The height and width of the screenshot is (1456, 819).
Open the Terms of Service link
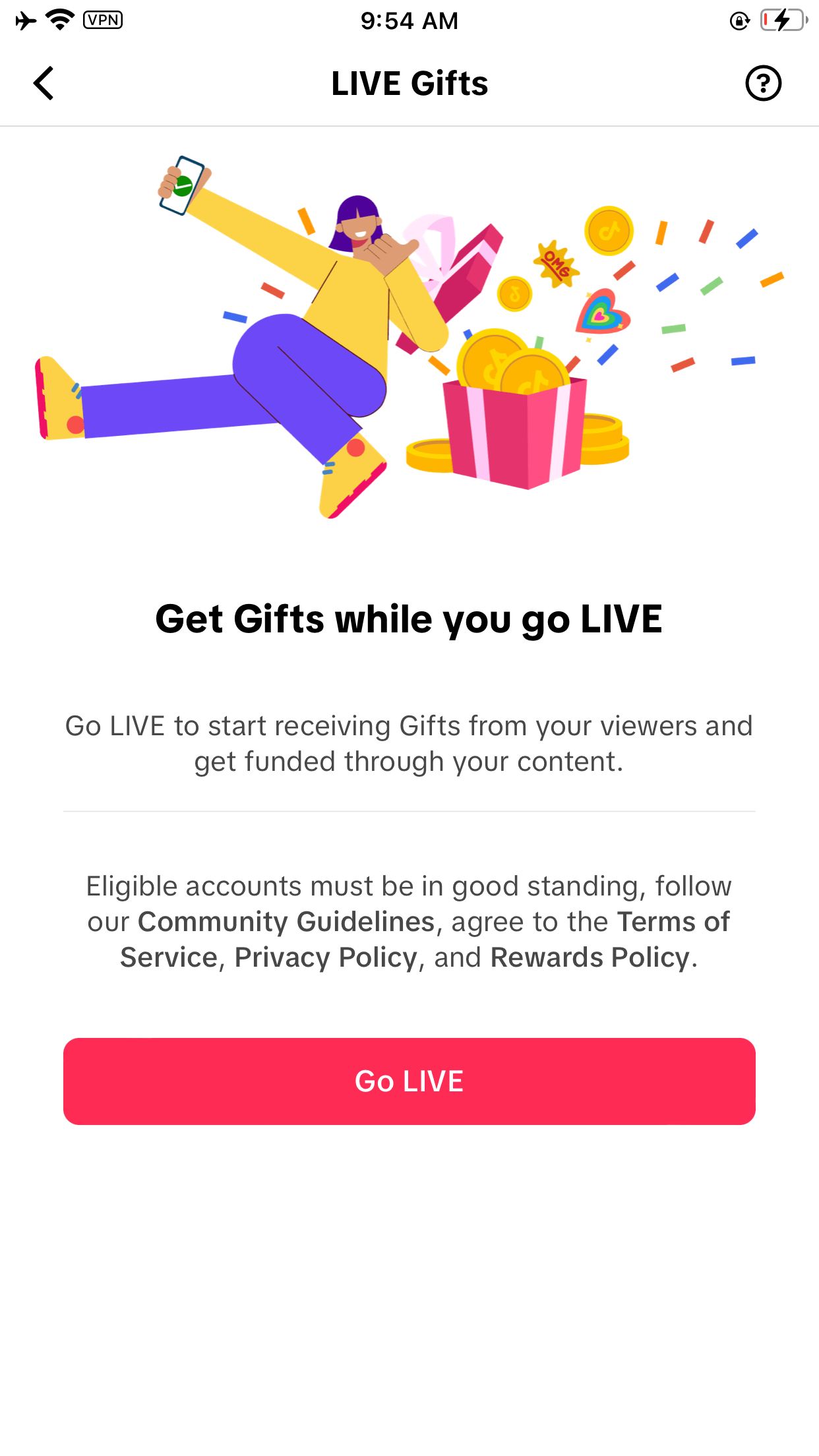[x=673, y=921]
